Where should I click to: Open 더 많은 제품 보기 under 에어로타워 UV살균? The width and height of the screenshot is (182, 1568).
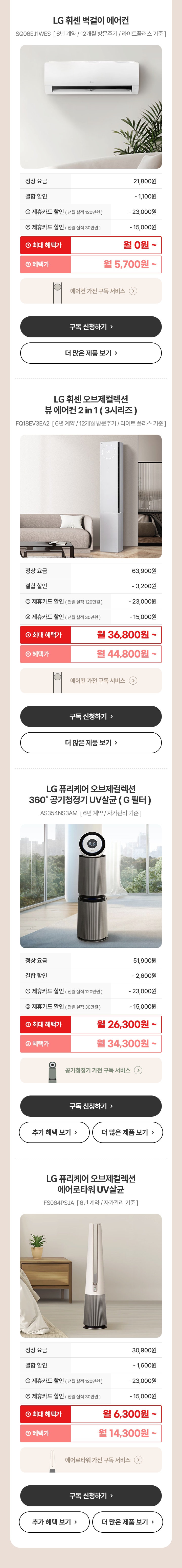(x=127, y=1522)
